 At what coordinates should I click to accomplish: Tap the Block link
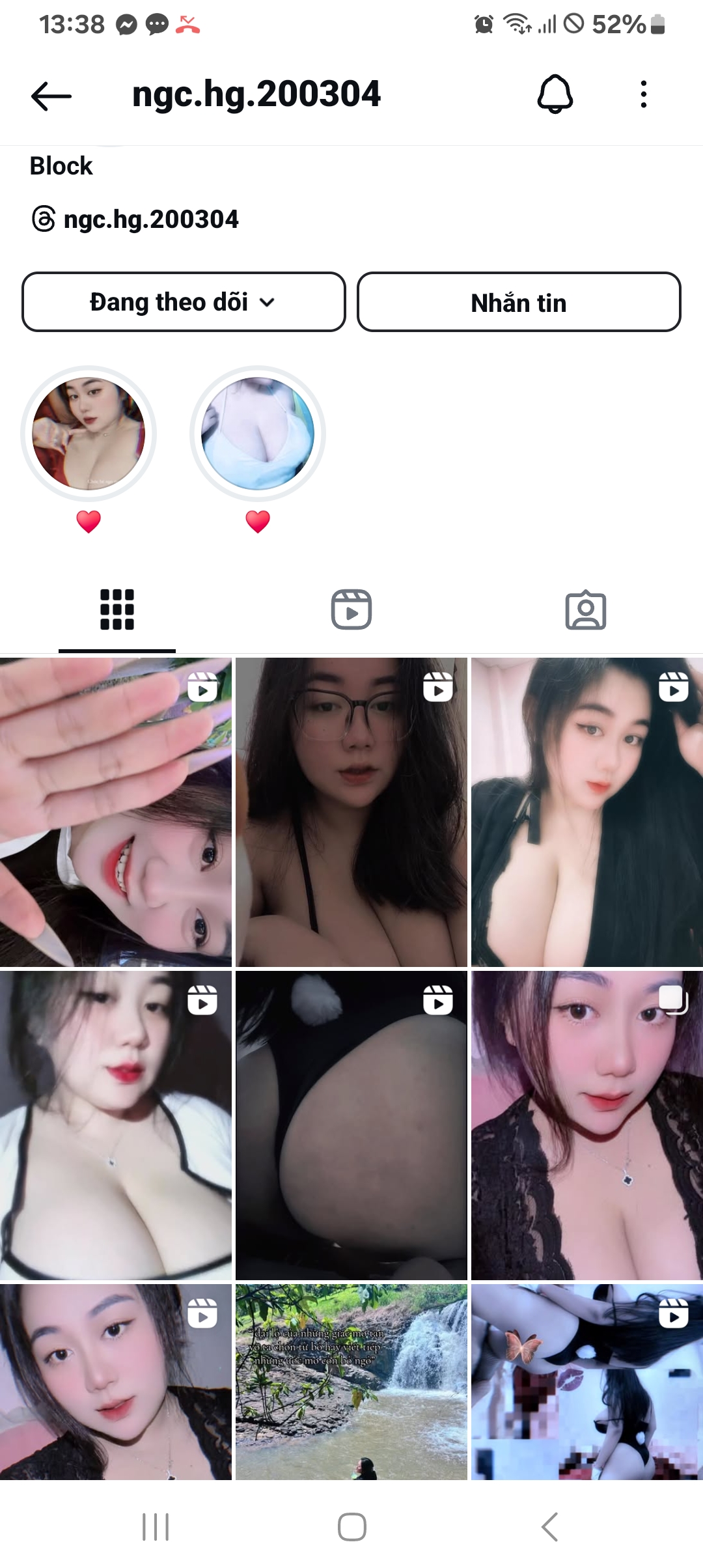(61, 165)
